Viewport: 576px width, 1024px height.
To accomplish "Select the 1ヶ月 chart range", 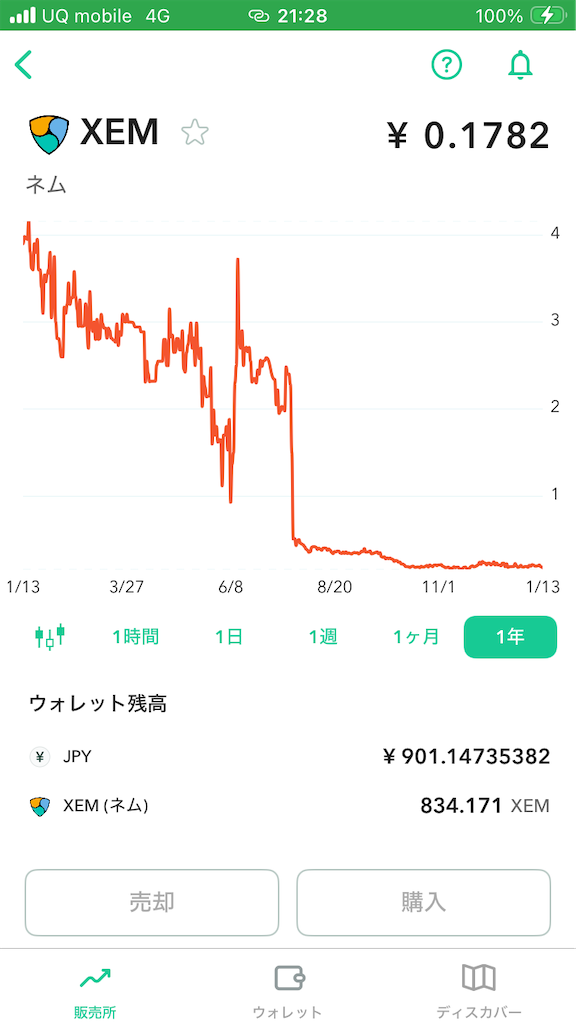I will pyautogui.click(x=416, y=637).
